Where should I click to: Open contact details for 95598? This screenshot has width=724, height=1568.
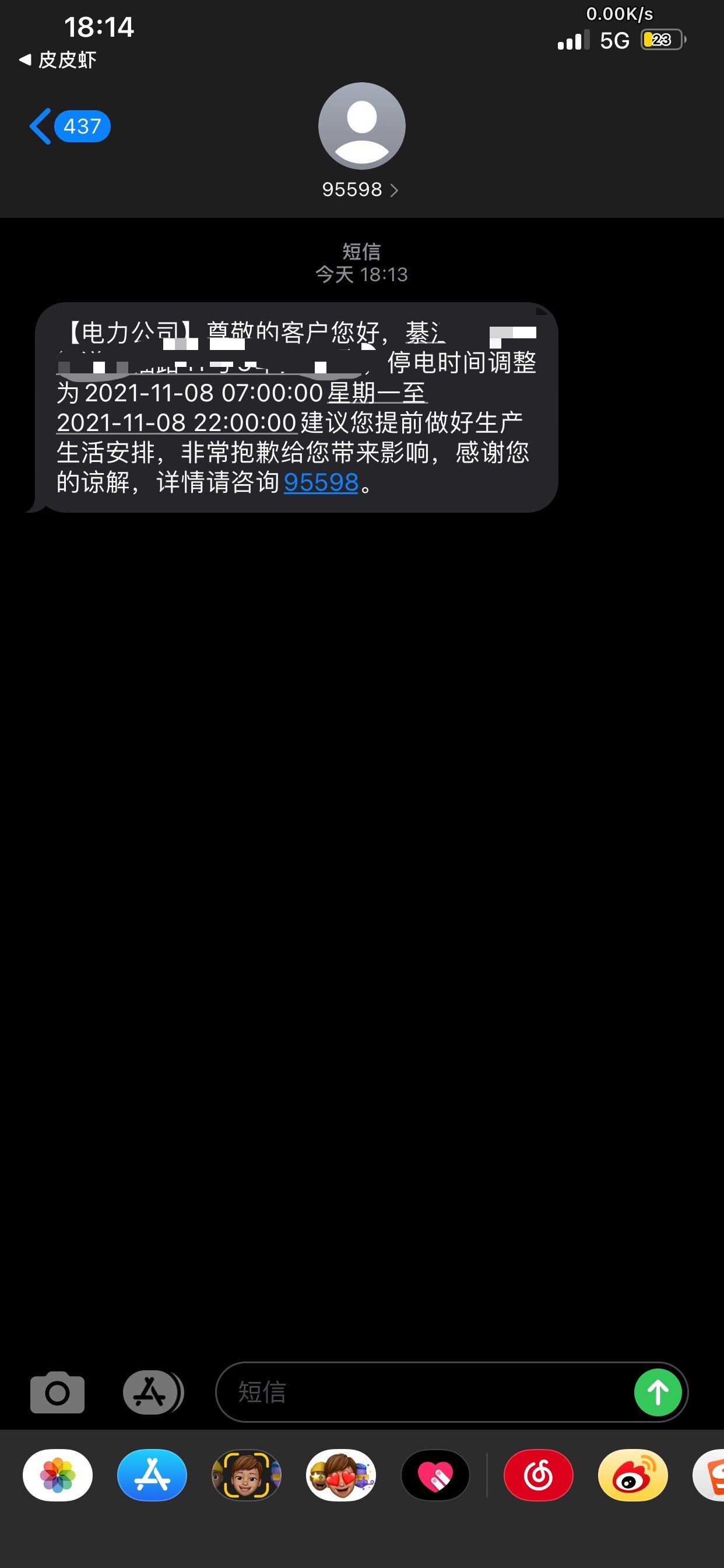361,141
